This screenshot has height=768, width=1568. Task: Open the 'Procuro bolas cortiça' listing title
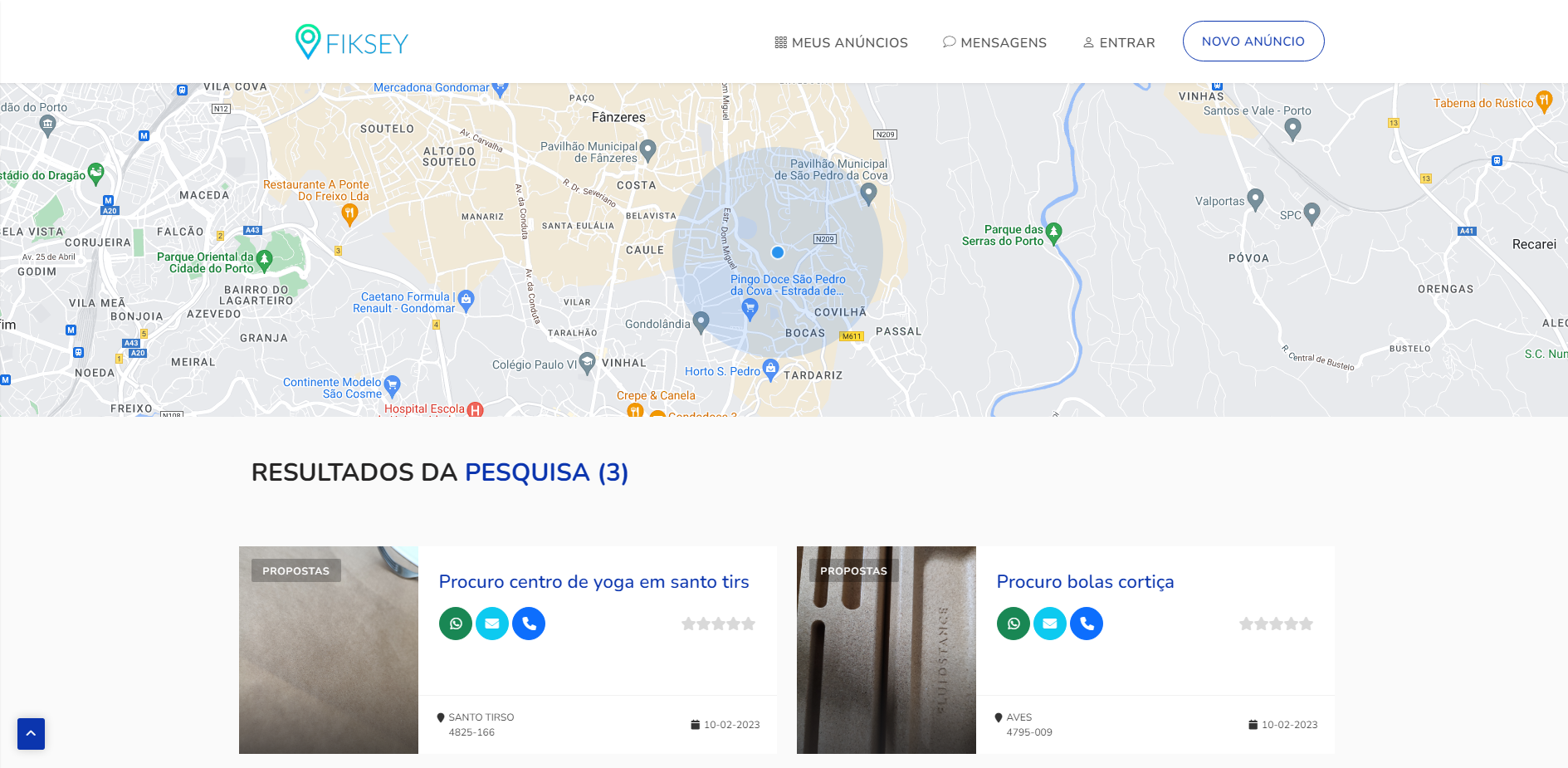[x=1085, y=582]
